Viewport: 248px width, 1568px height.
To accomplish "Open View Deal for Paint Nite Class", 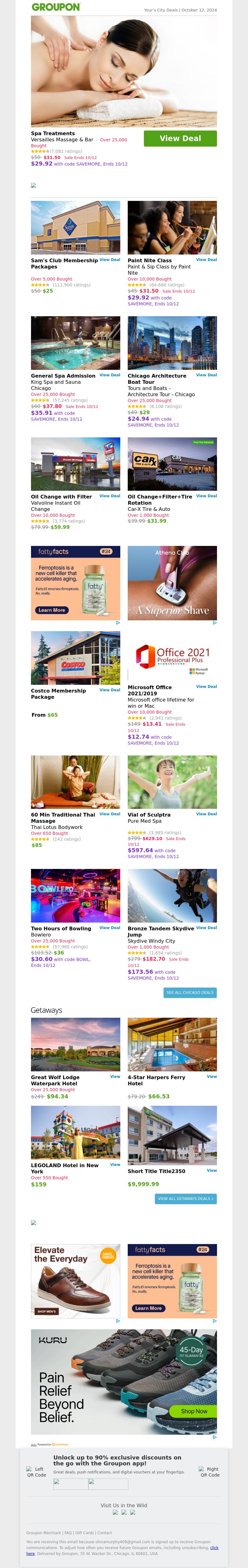I will [206, 260].
